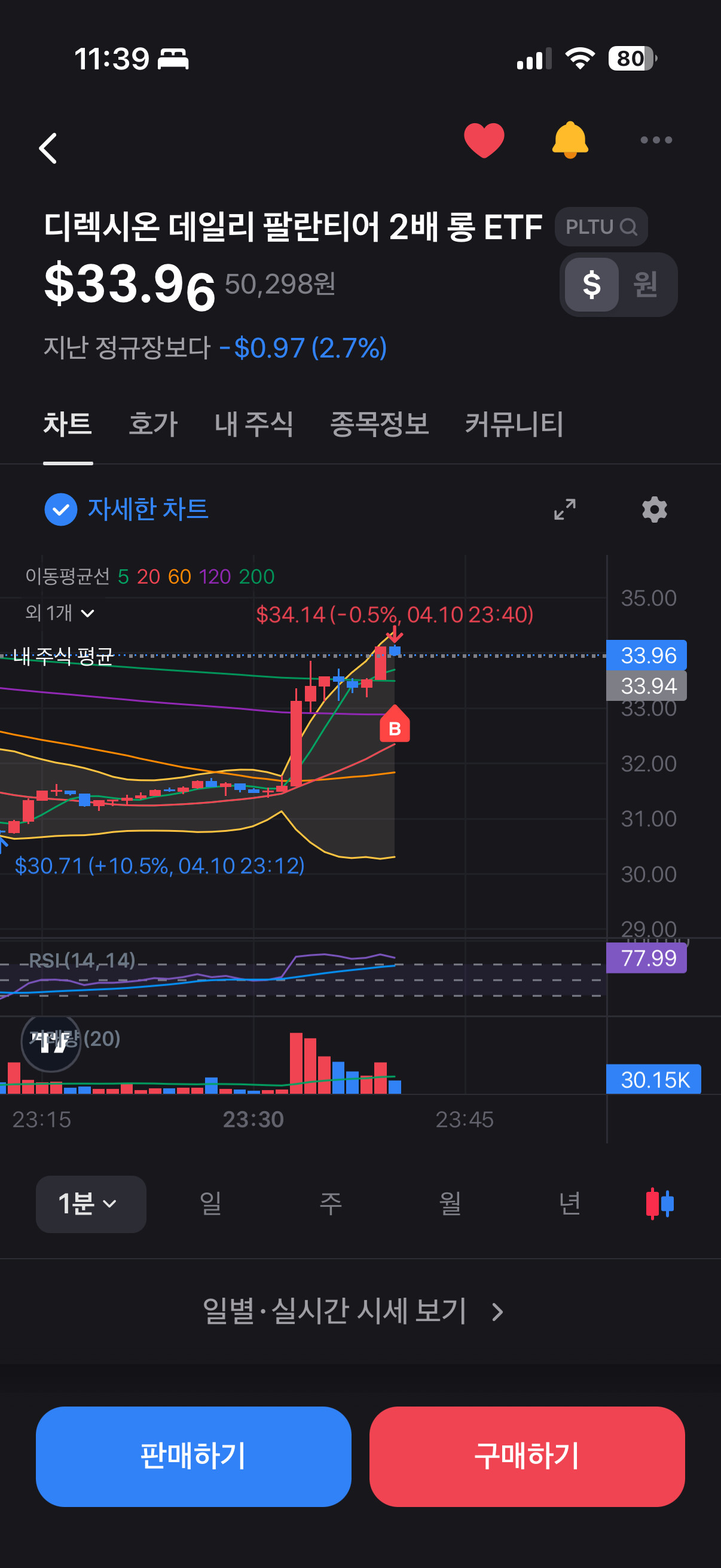Image resolution: width=721 pixels, height=1568 pixels.
Task: Select the 일 daily chart period
Action: [210, 1203]
